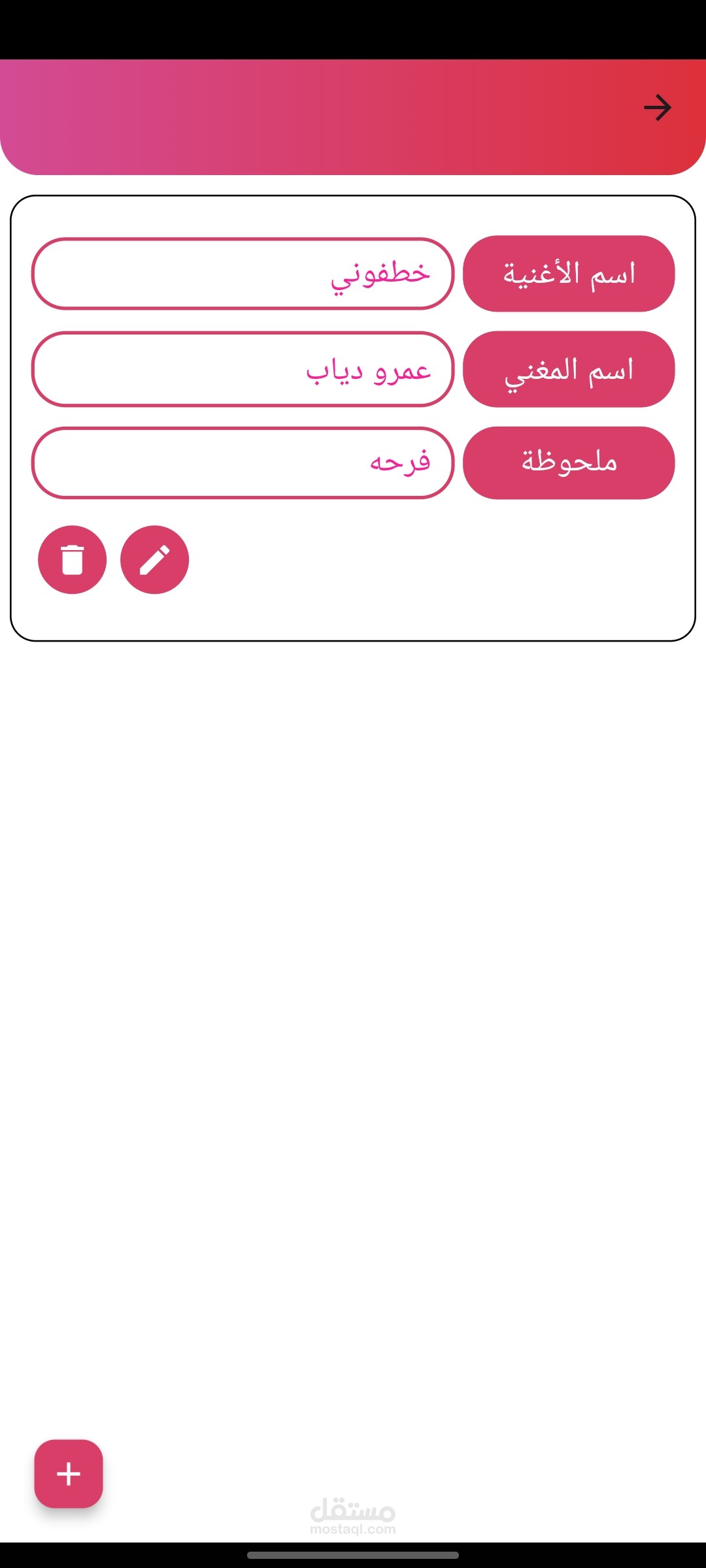Edit the song entry with pencil icon
This screenshot has height=1568, width=706.
pyautogui.click(x=155, y=560)
